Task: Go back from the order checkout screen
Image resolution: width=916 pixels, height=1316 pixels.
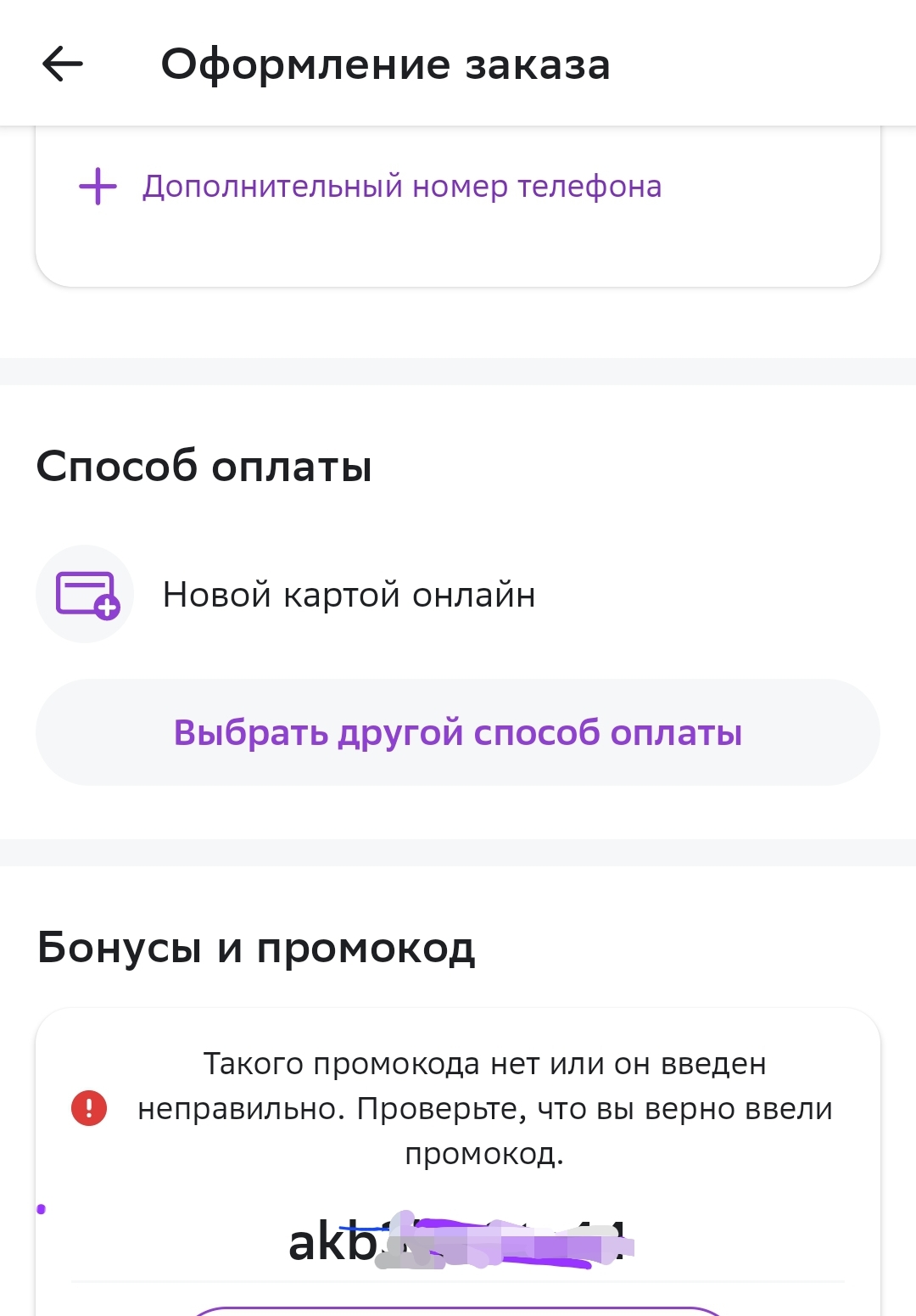Action: pos(63,64)
